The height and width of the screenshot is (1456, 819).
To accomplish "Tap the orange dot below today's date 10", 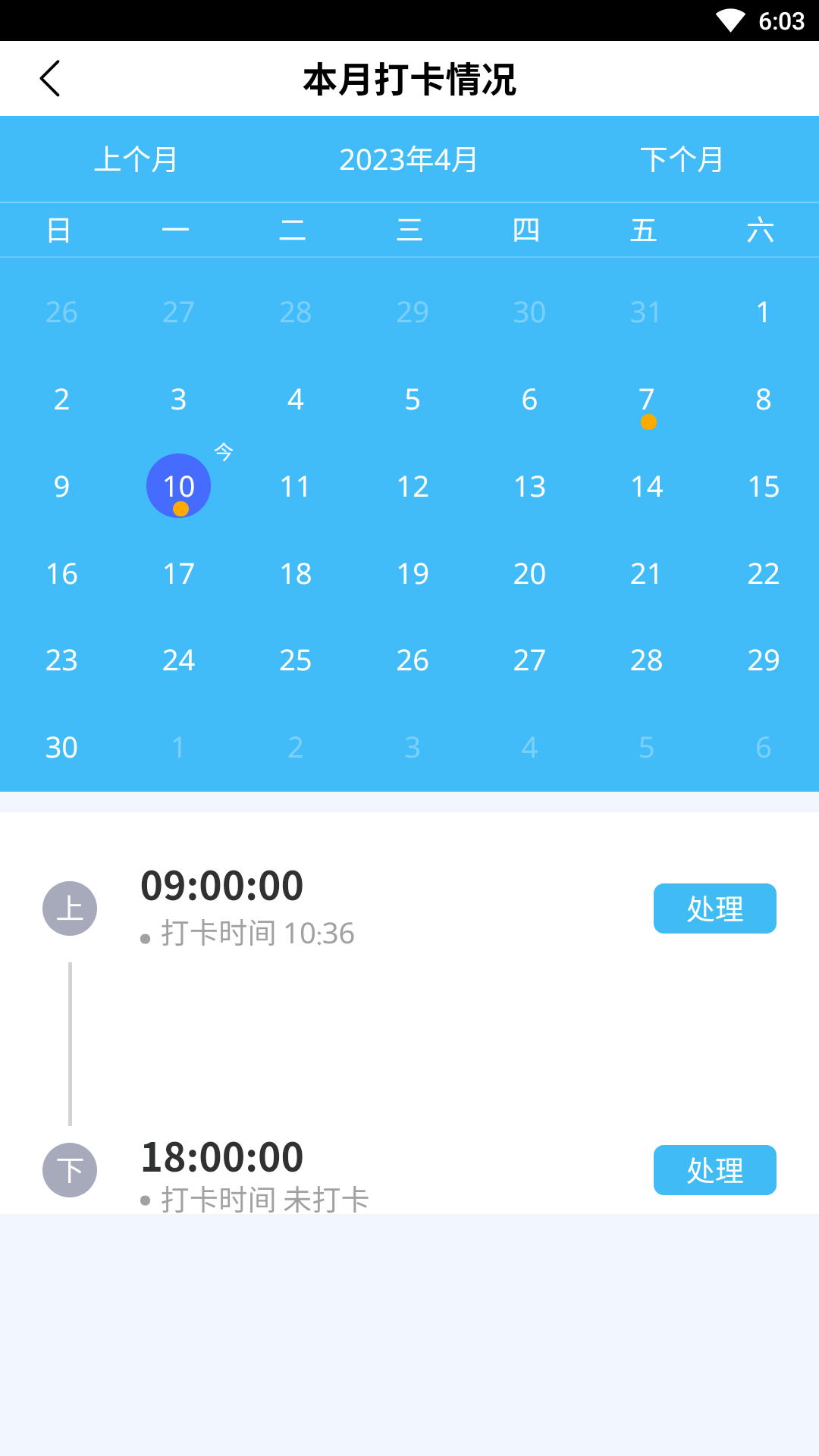I will pos(180,510).
